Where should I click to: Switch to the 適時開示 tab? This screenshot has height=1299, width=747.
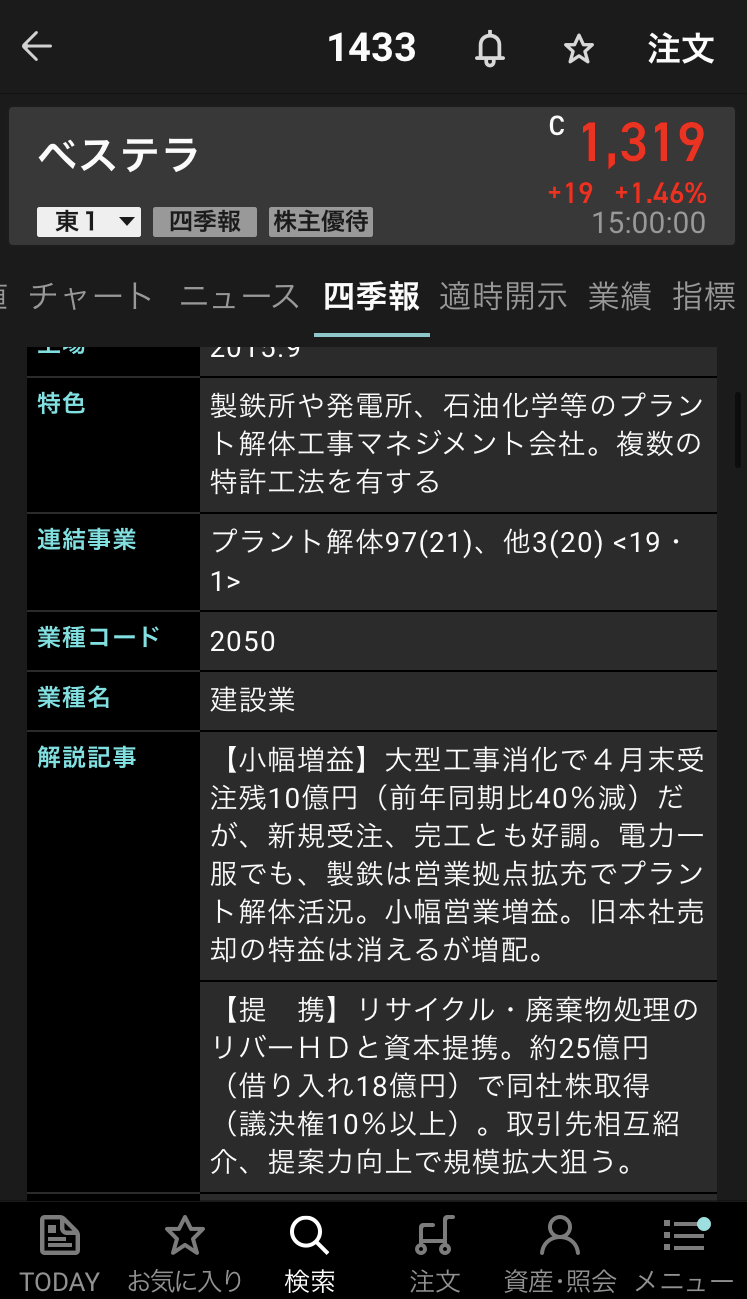point(503,297)
